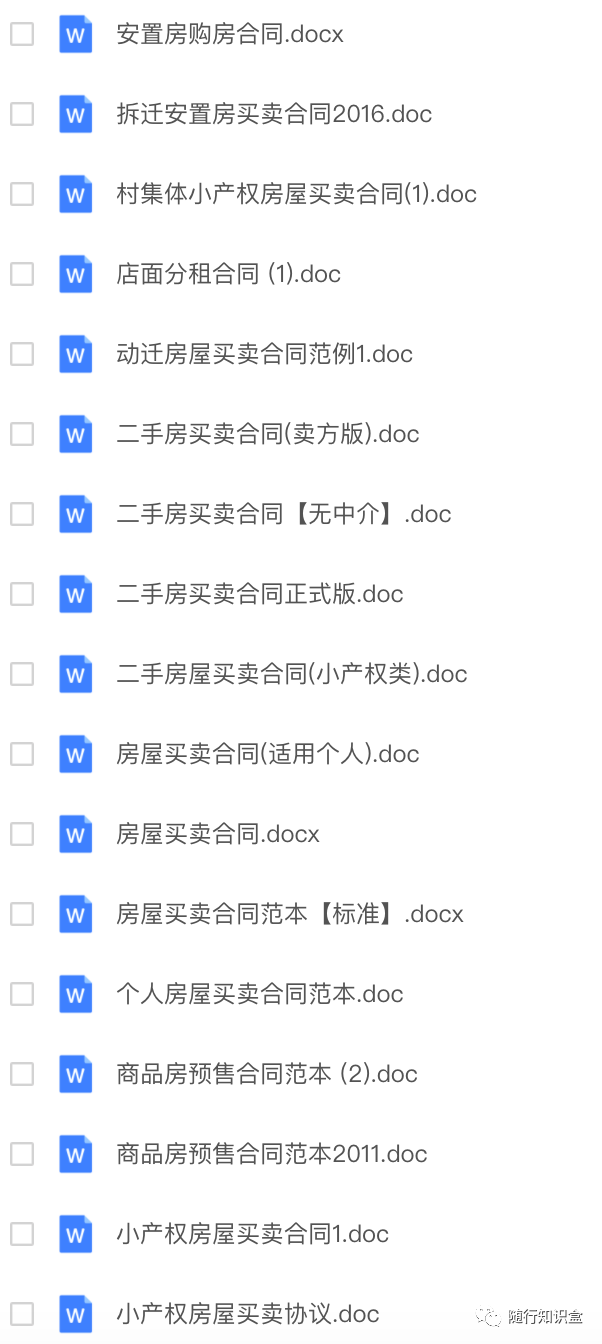Open 村集体小产权房屋买卖合同(1).doc
The height and width of the screenshot is (1344, 602).
click(297, 194)
